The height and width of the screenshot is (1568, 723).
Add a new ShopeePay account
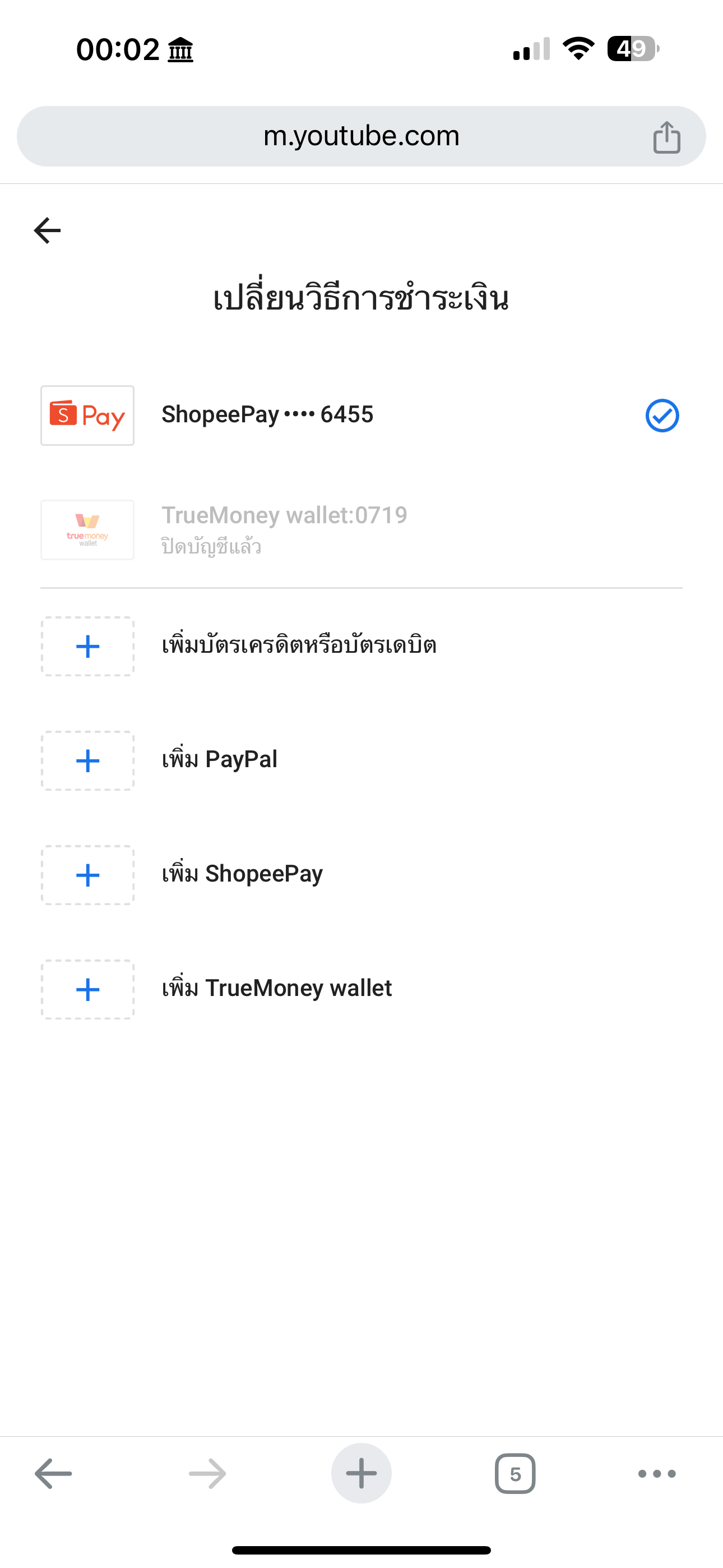pos(361,875)
